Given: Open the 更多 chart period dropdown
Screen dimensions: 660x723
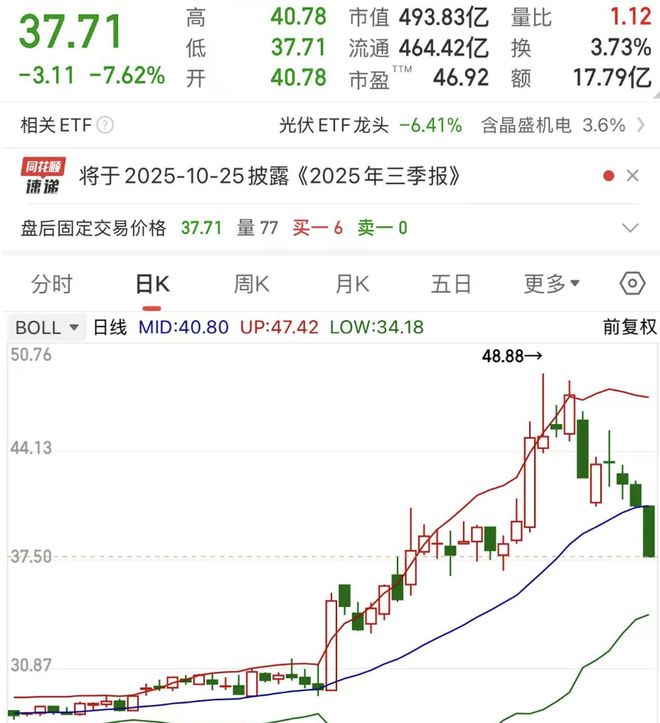Looking at the screenshot, I should point(552,284).
